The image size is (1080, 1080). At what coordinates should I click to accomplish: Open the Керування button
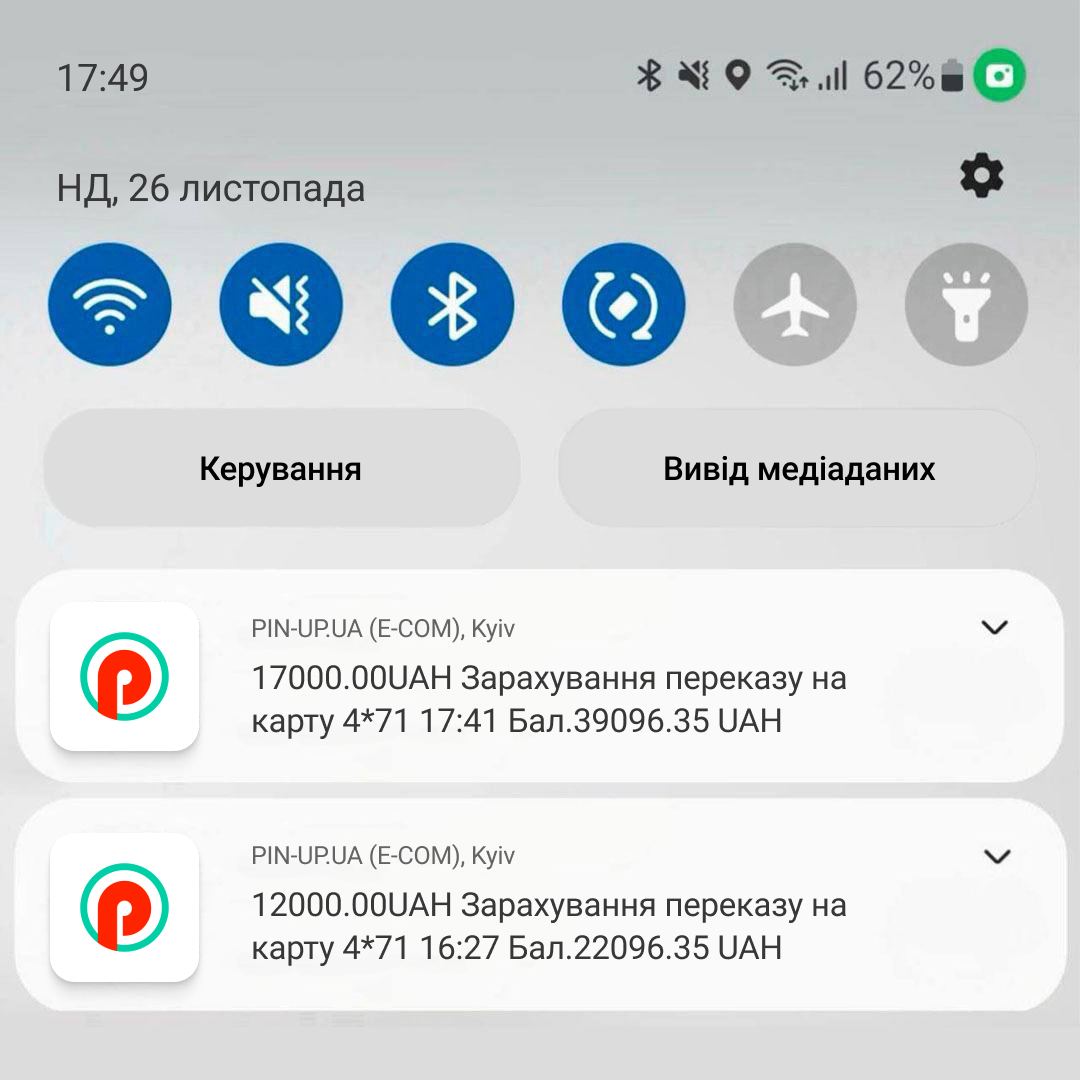[x=281, y=469]
